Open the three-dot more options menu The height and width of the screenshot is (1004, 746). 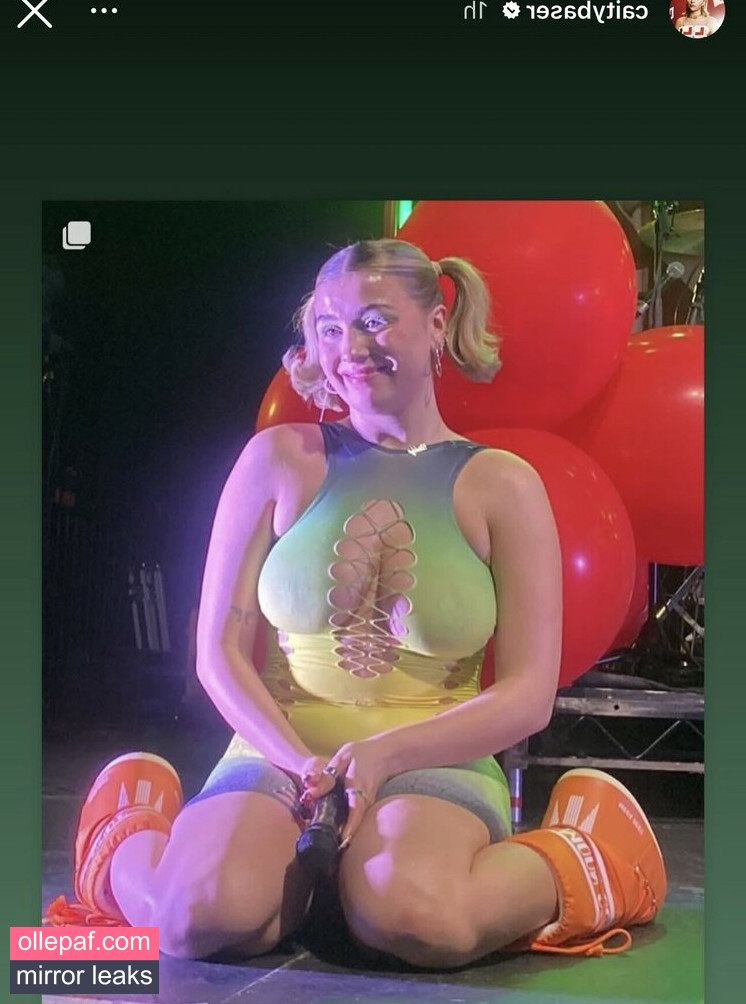click(104, 11)
